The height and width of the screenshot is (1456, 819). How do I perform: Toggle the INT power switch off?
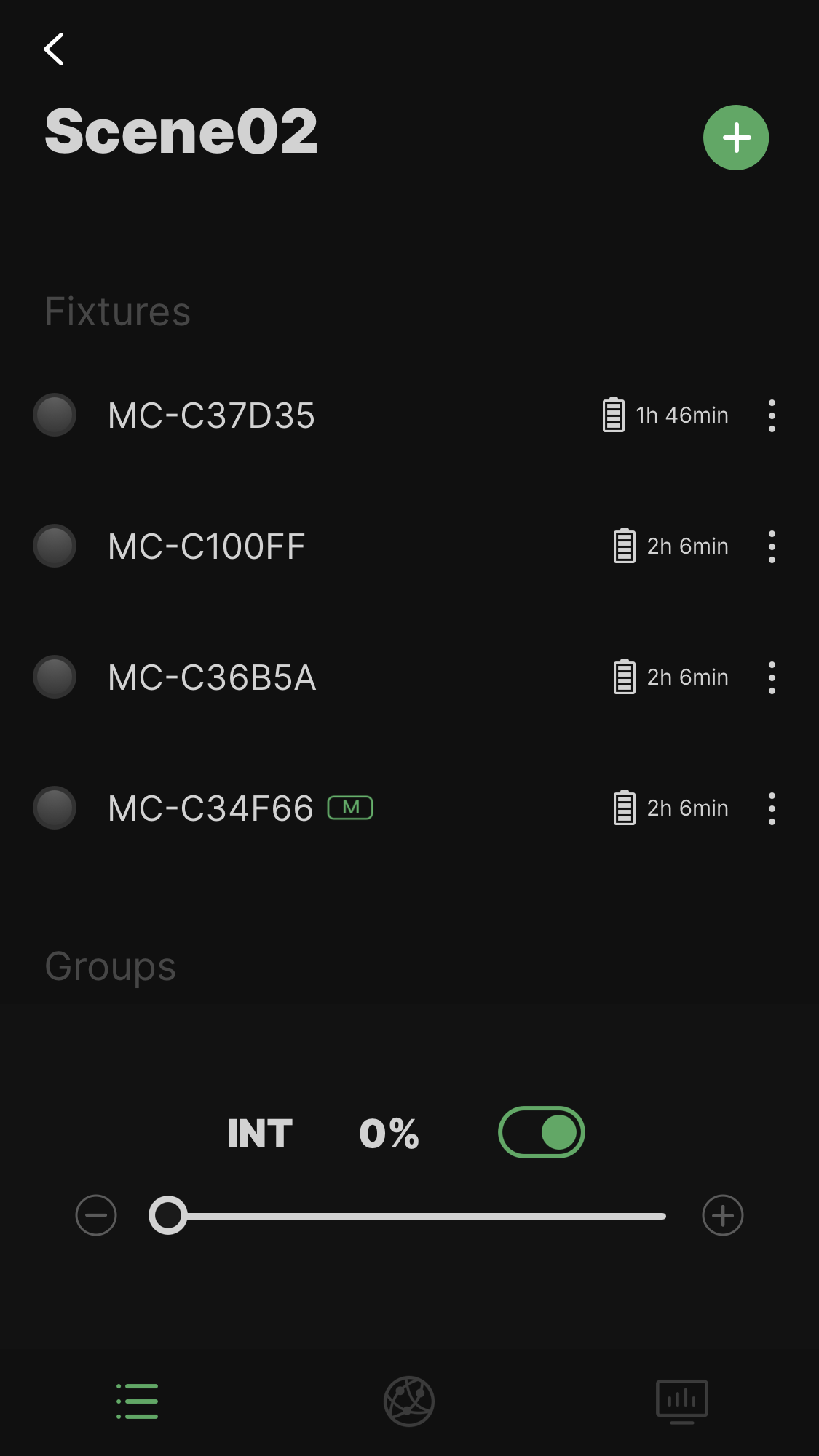[542, 1132]
